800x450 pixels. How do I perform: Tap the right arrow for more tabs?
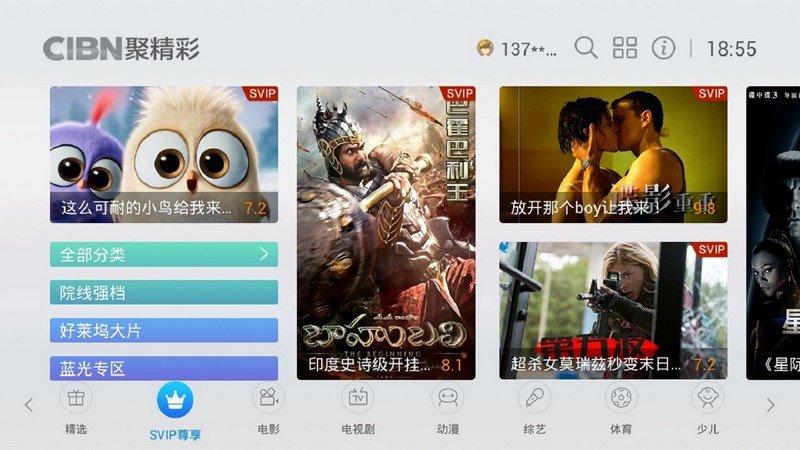click(x=770, y=405)
